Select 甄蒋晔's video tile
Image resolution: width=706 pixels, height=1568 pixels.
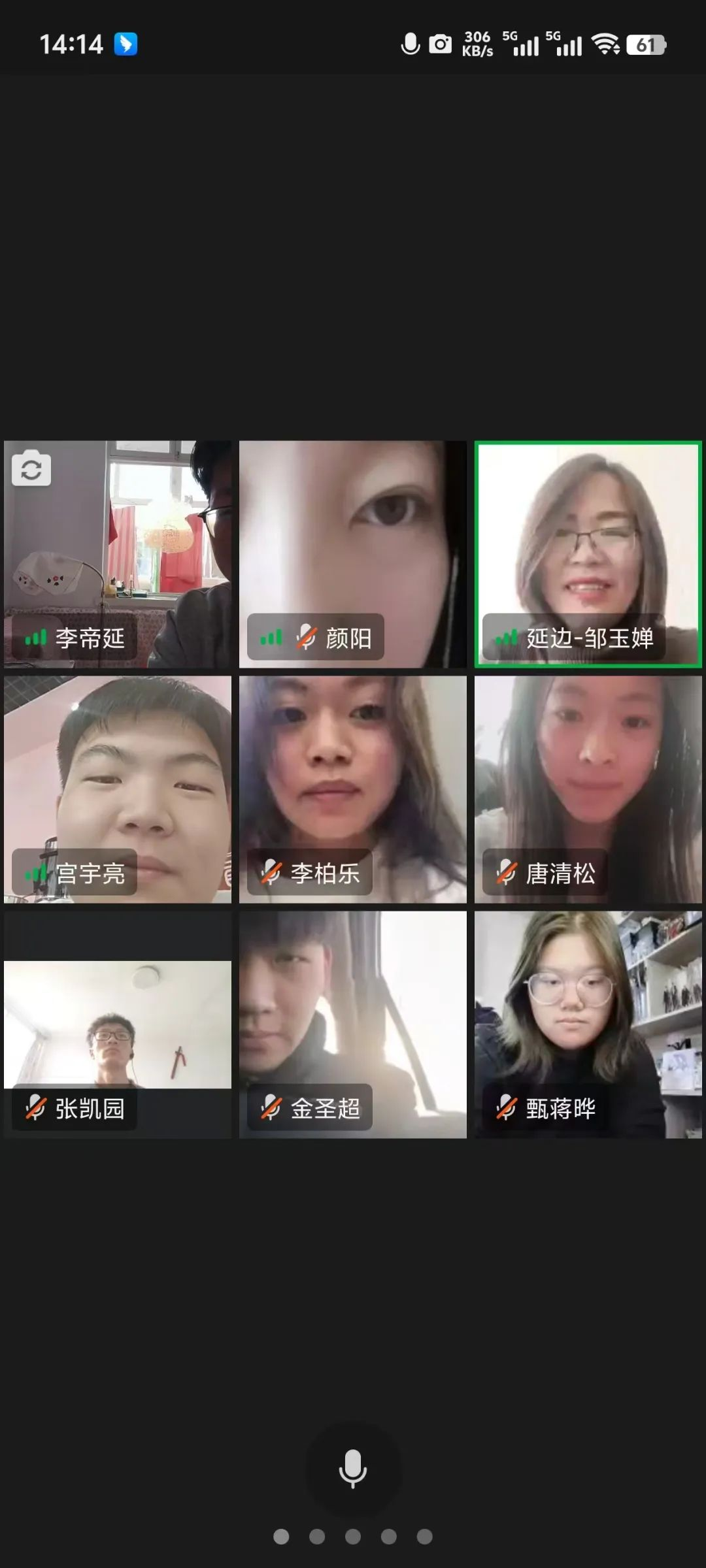(x=588, y=1024)
